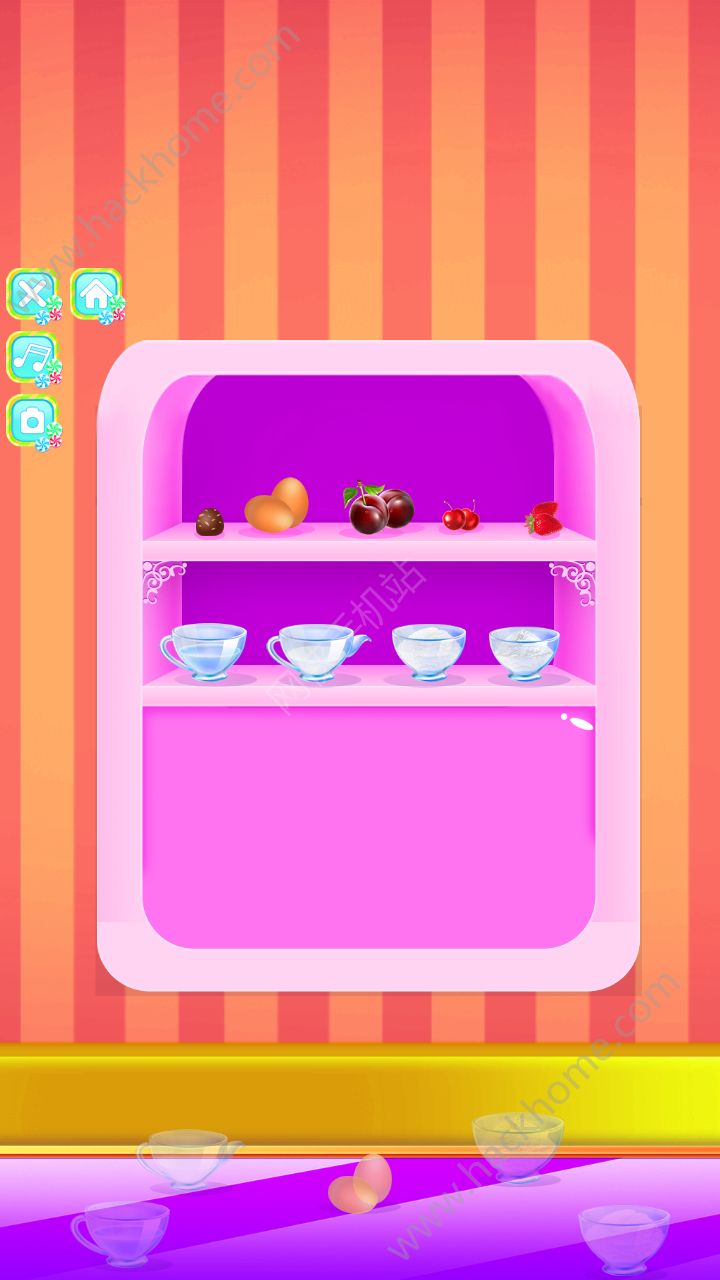Viewport: 720px width, 1280px height.
Task: Pick the eggs on the top shelf
Action: point(277,505)
